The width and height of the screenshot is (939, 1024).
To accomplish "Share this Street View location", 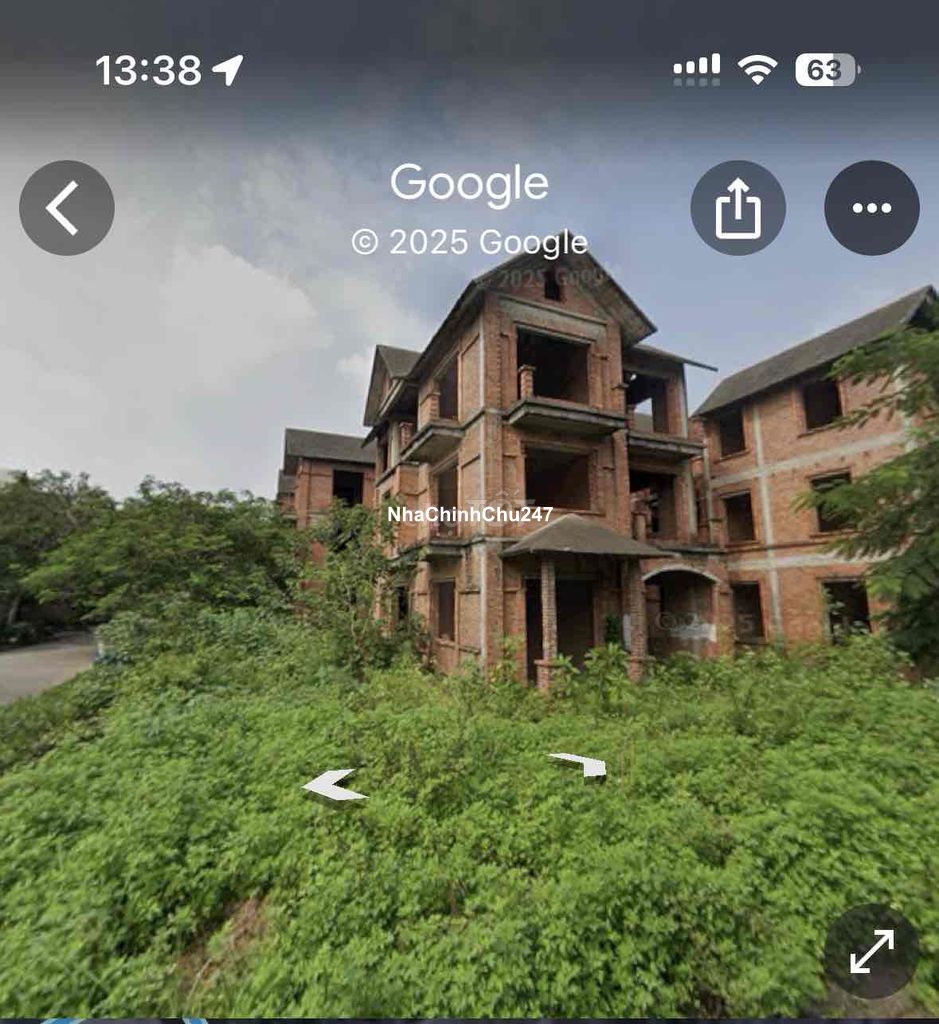I will pyautogui.click(x=738, y=208).
